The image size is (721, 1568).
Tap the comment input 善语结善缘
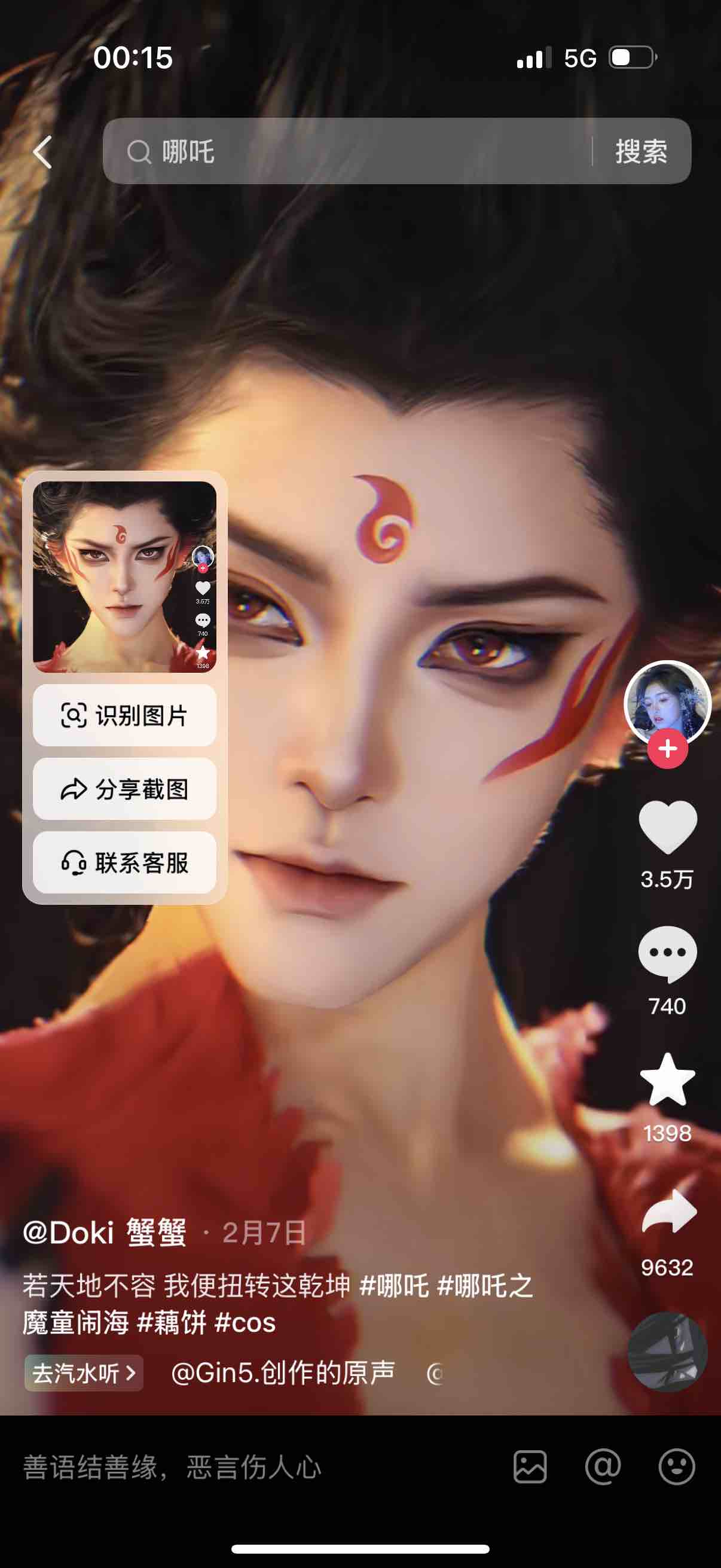(172, 1467)
